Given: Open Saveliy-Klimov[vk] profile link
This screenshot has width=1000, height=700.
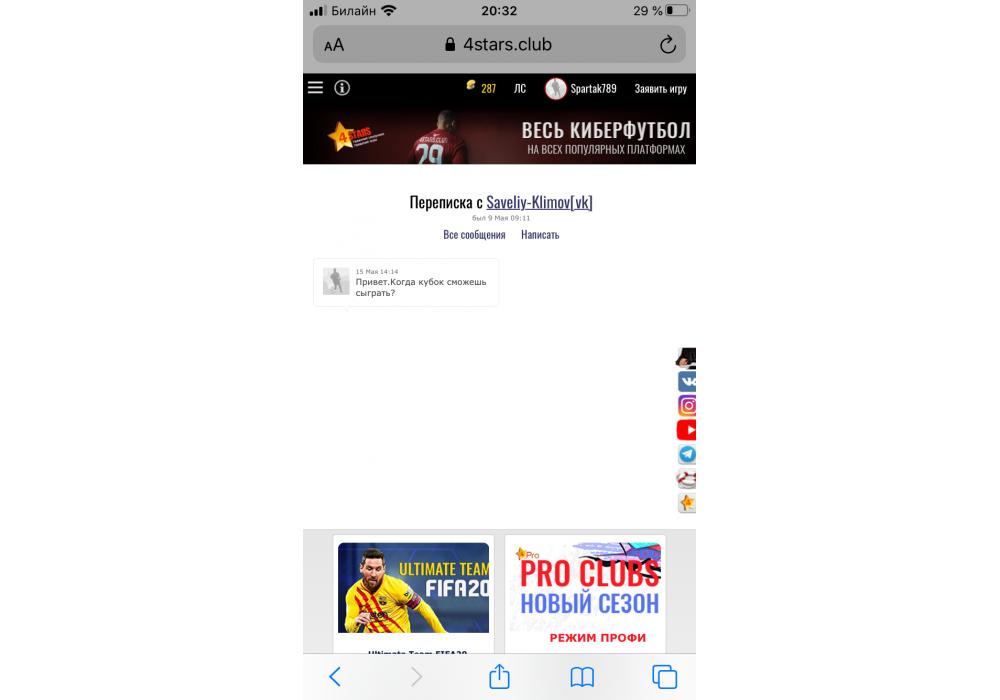Looking at the screenshot, I should pyautogui.click(x=539, y=202).
